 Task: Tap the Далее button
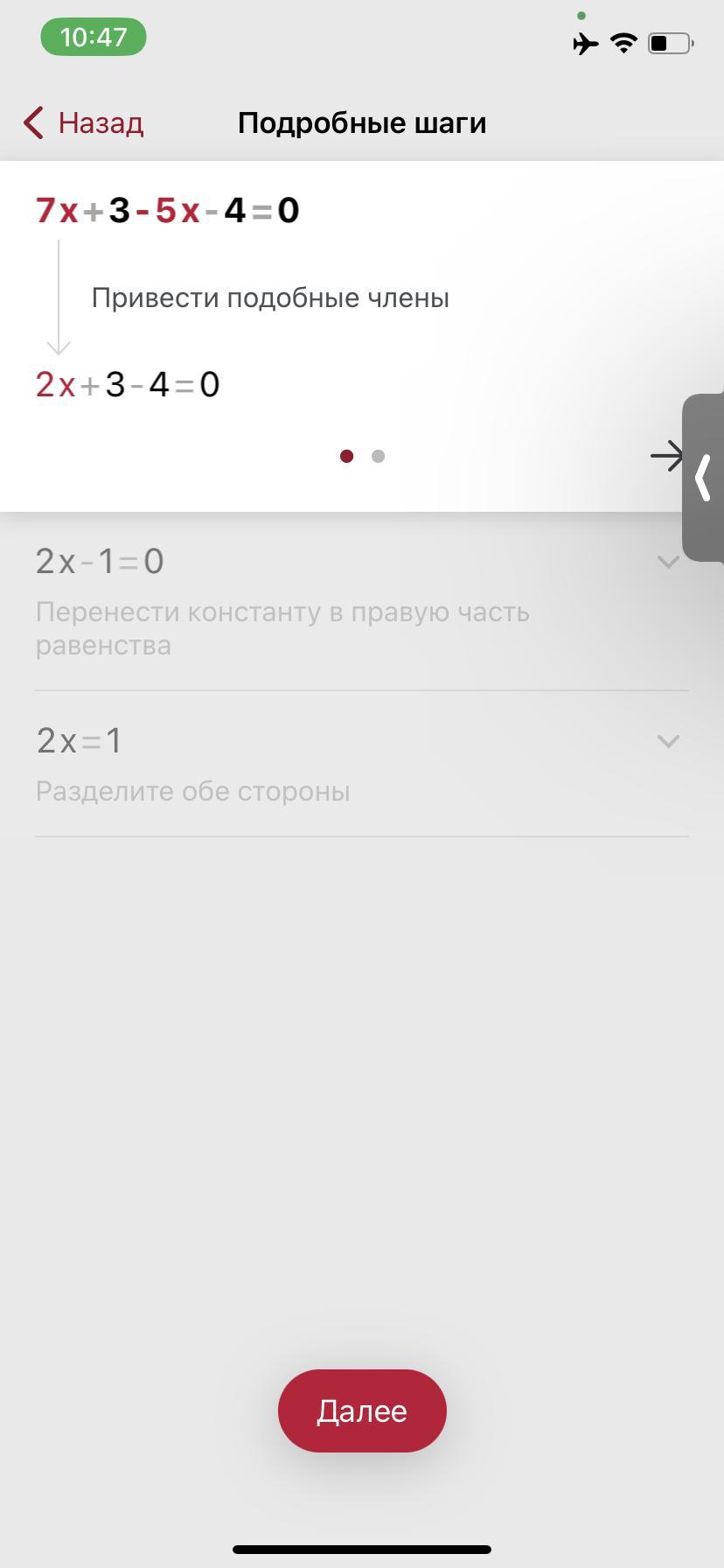tap(362, 1410)
